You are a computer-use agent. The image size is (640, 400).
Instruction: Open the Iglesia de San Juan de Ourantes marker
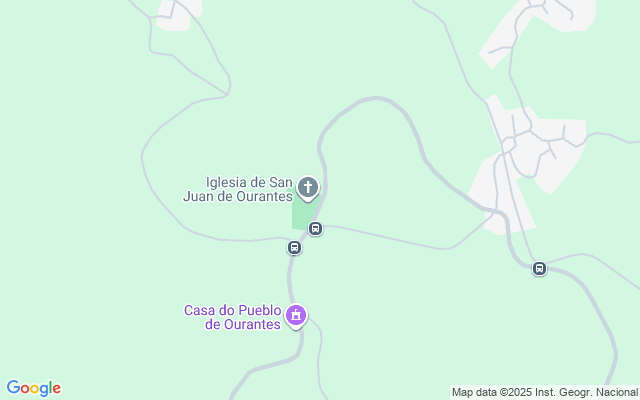tap(308, 187)
